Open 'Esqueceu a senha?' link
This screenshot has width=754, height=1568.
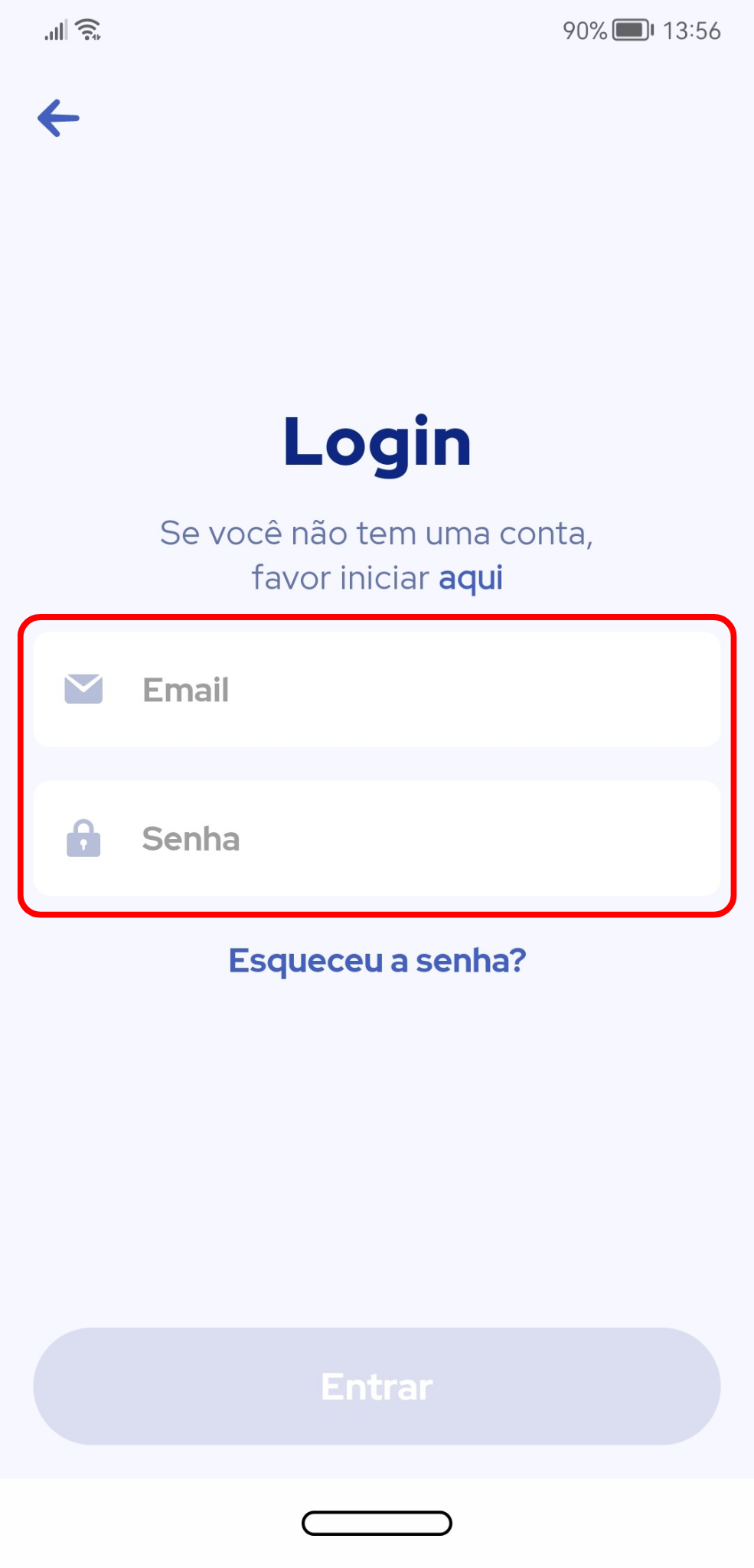click(377, 960)
